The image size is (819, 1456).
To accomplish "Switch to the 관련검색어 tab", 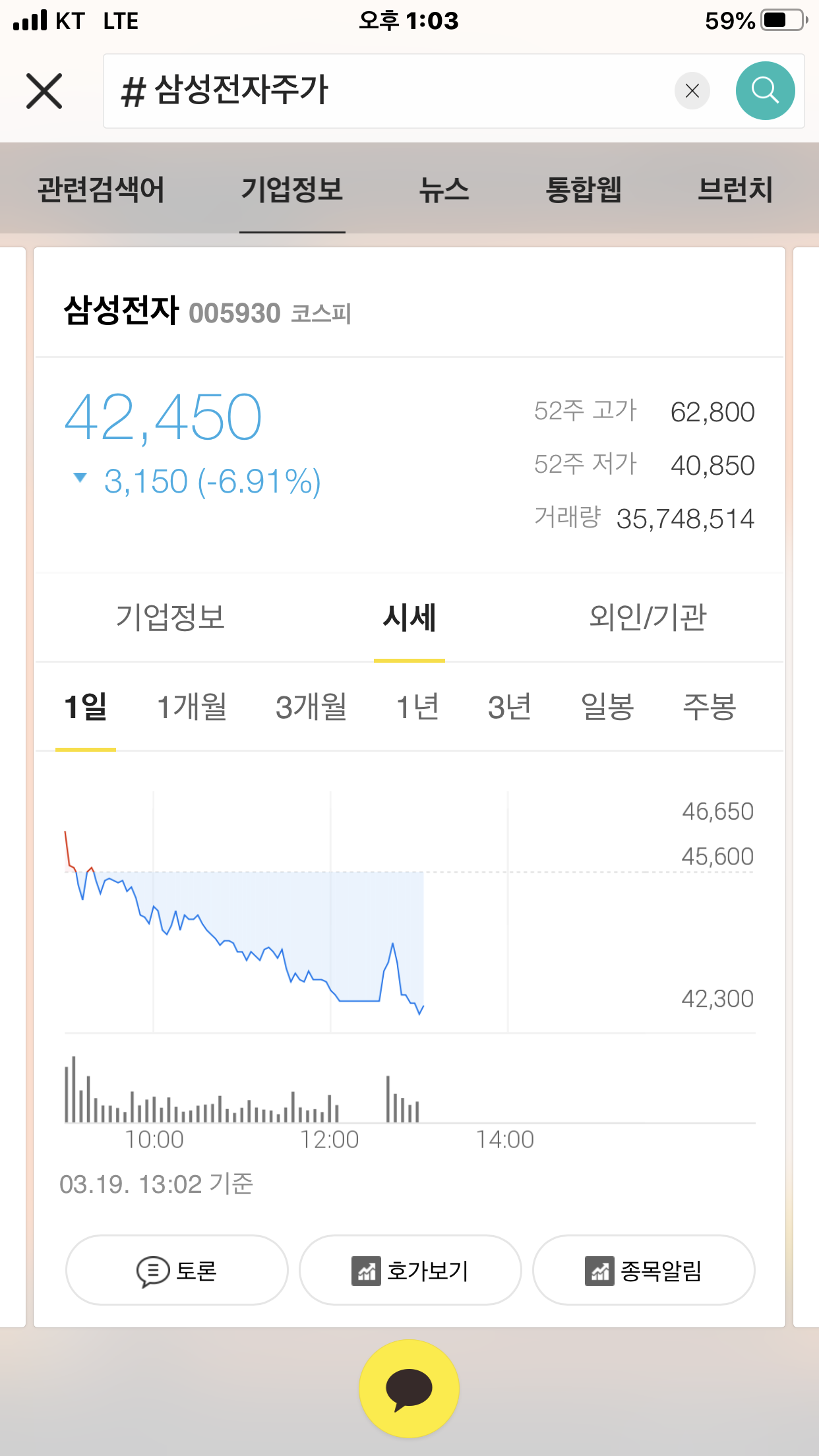I will (x=101, y=190).
